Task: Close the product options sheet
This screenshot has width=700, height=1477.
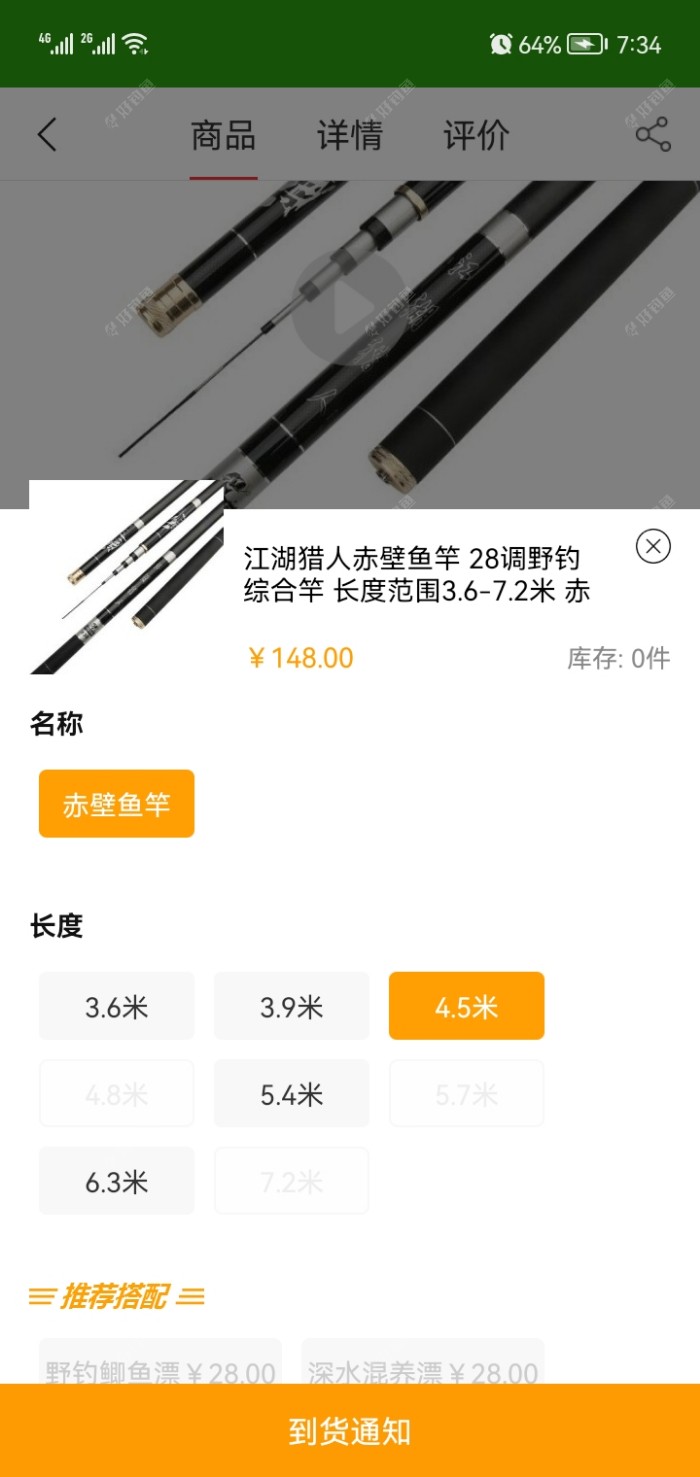Action: tap(653, 546)
